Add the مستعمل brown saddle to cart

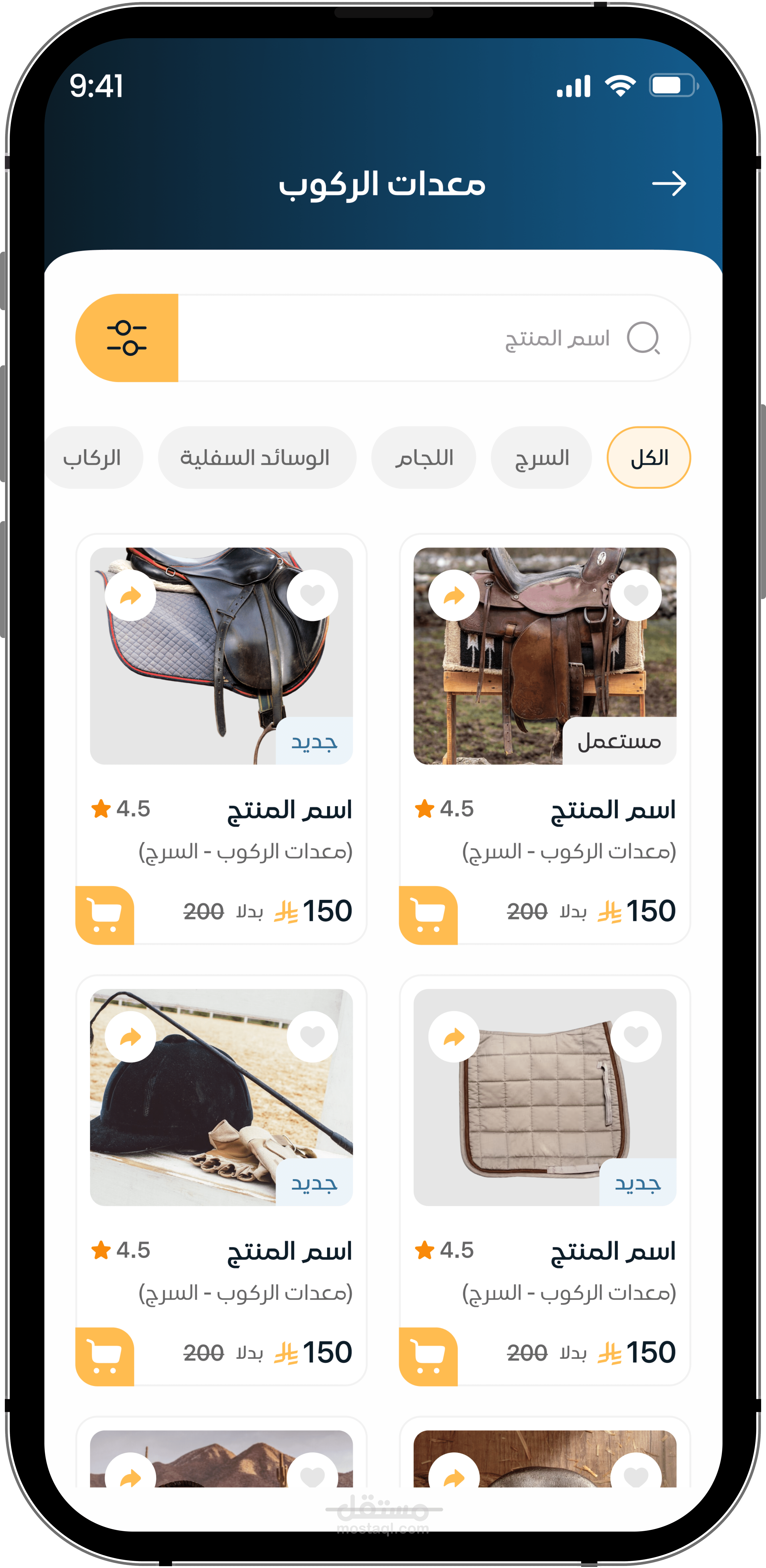(x=428, y=915)
